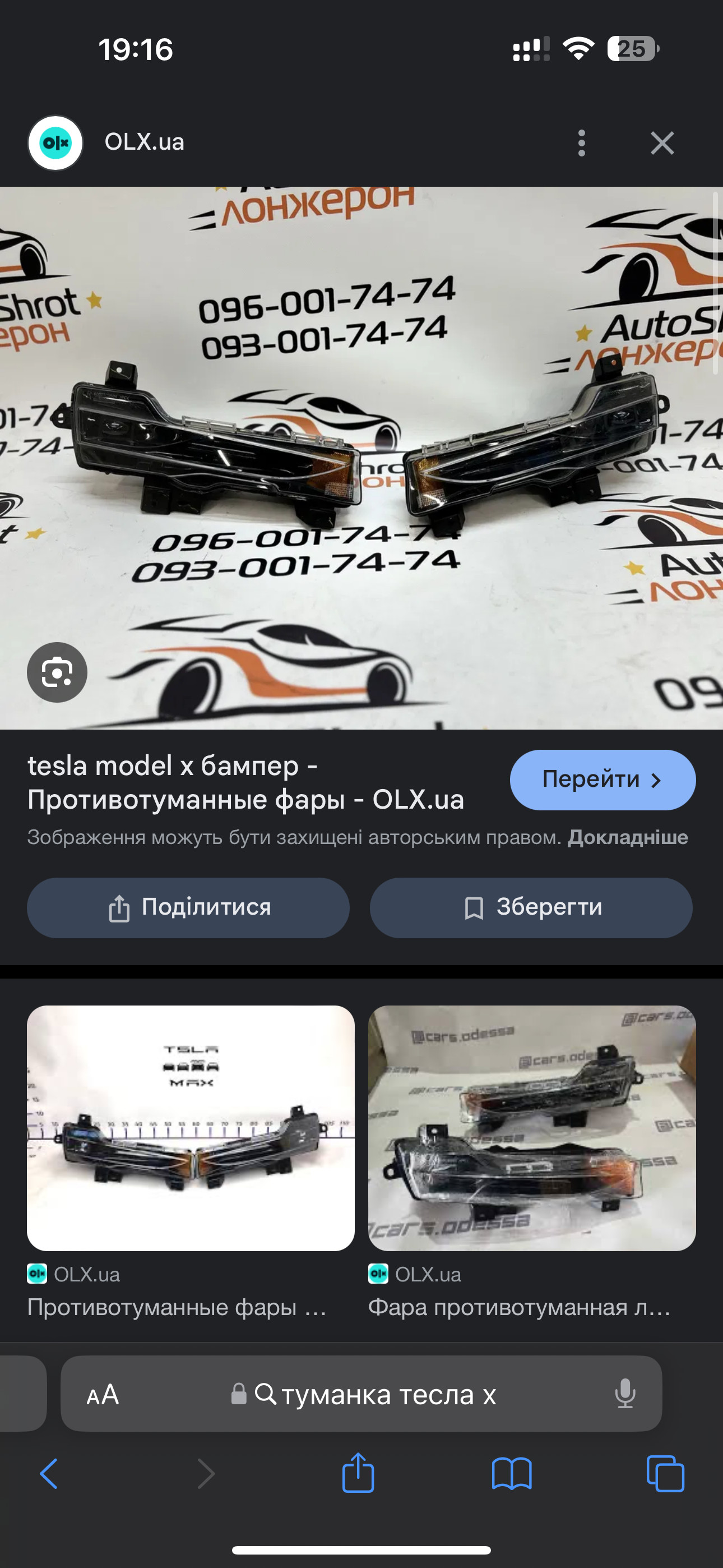Open the AA page settings menu
Viewport: 723px width, 1568px height.
point(102,1394)
